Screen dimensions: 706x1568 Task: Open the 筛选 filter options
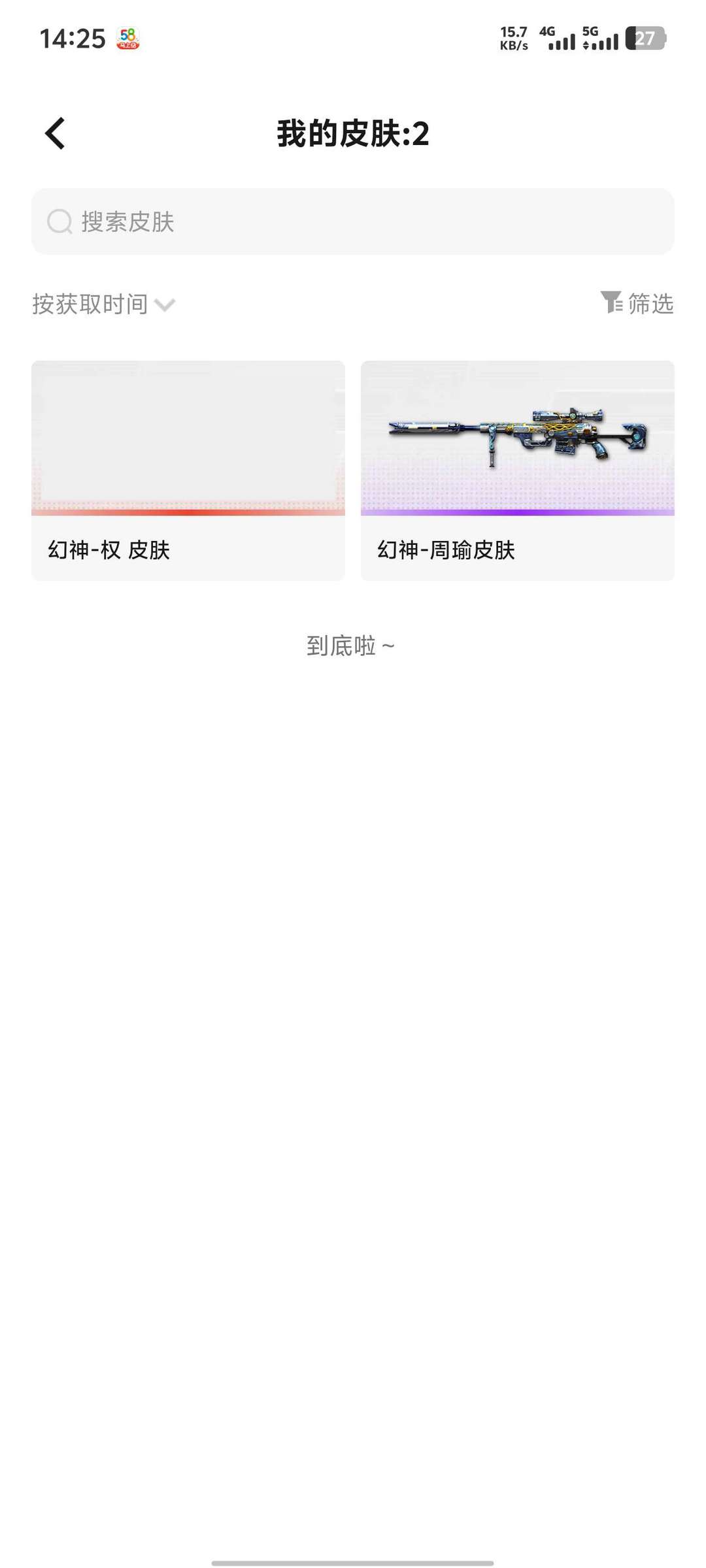click(637, 303)
